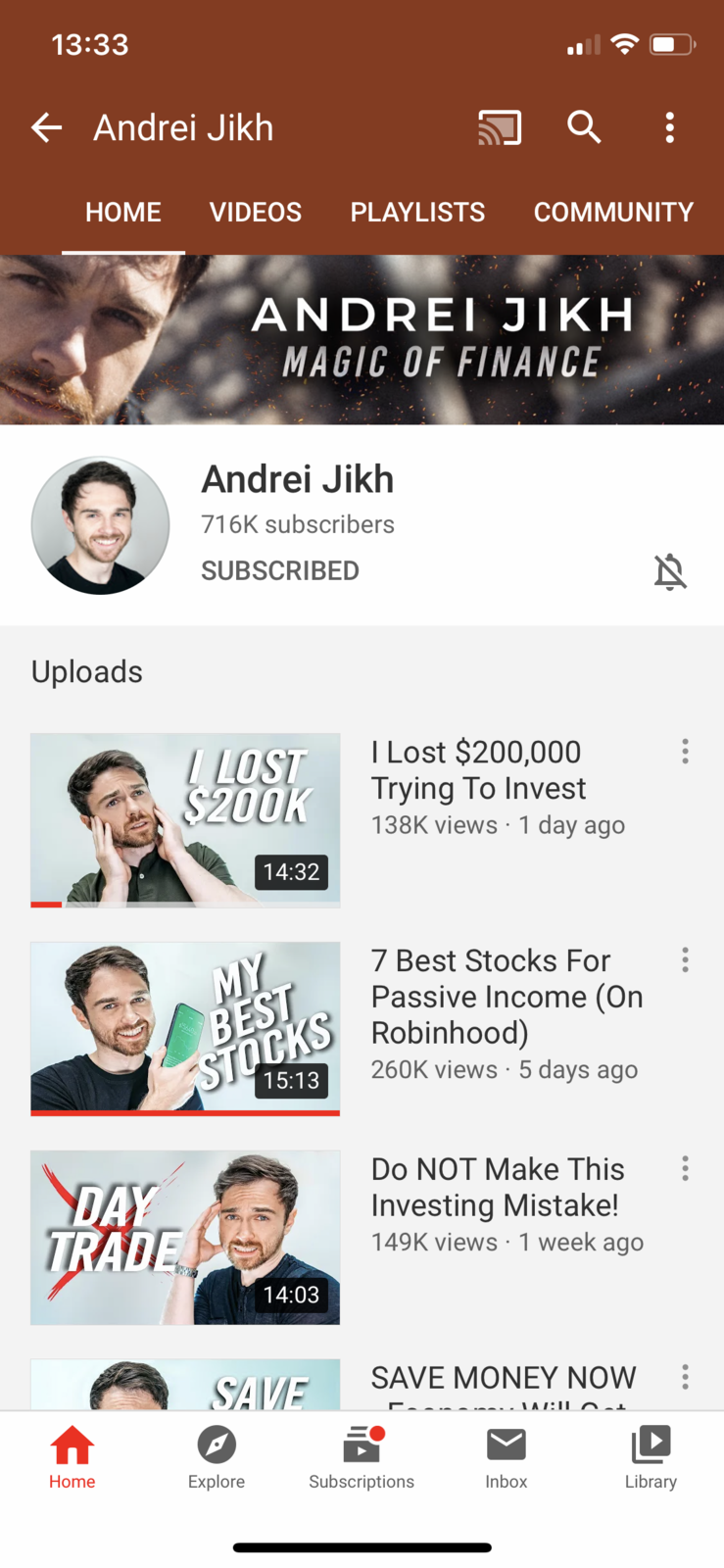
Task: Search within YouTube
Action: point(584,127)
